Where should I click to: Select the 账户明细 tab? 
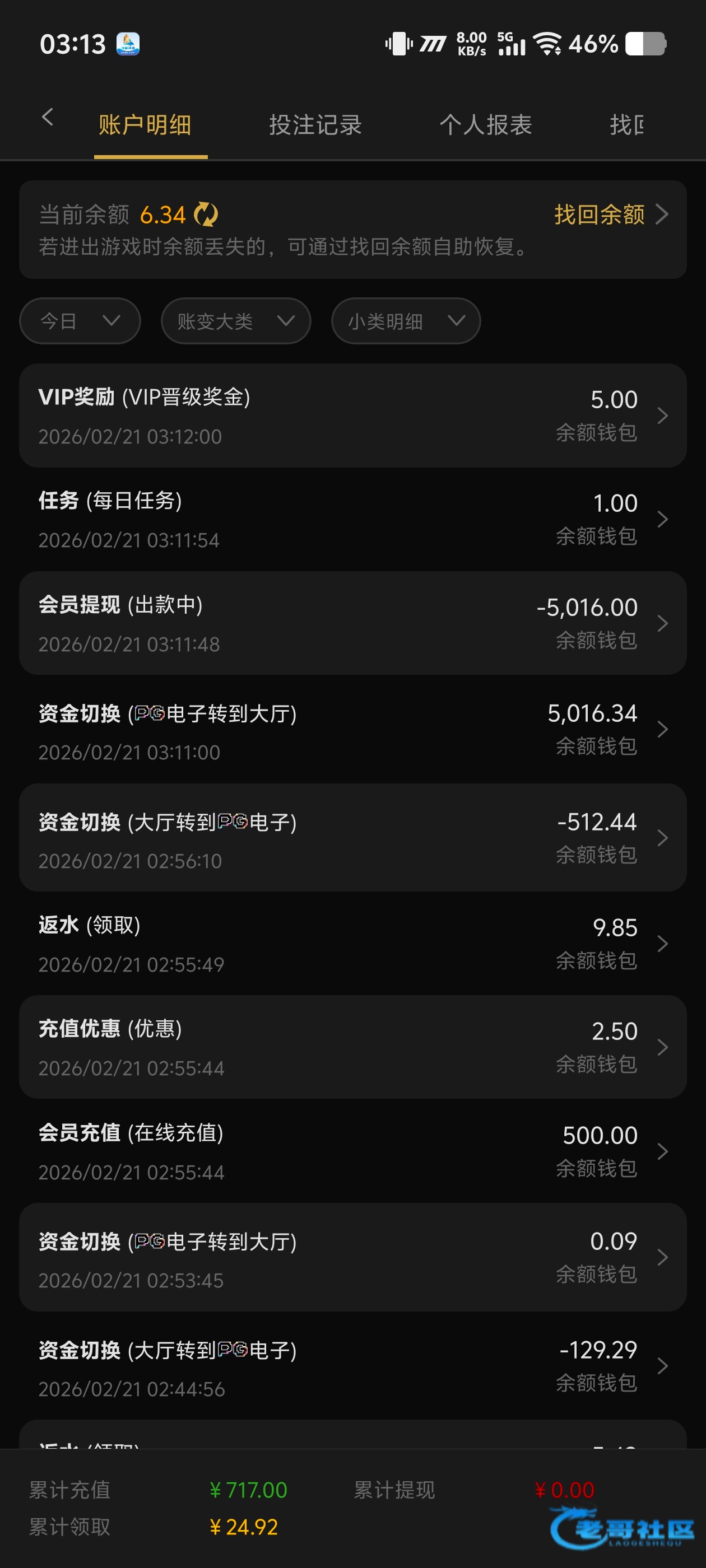tap(145, 125)
